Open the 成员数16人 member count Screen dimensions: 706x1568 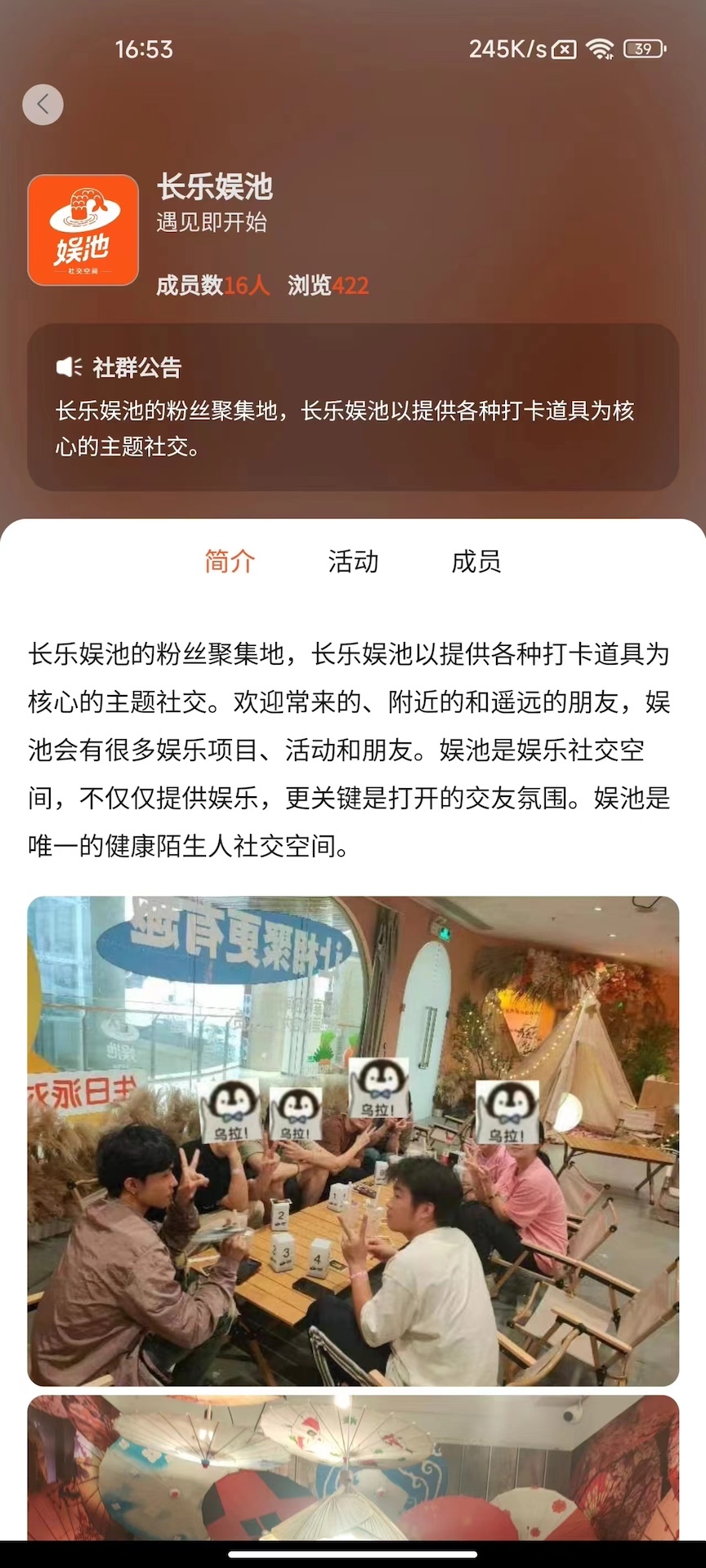(x=212, y=285)
